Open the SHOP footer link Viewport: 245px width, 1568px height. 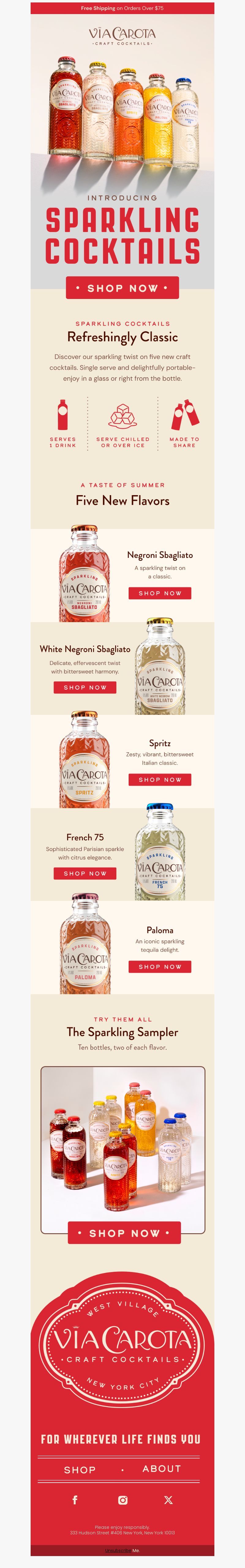point(80,1469)
